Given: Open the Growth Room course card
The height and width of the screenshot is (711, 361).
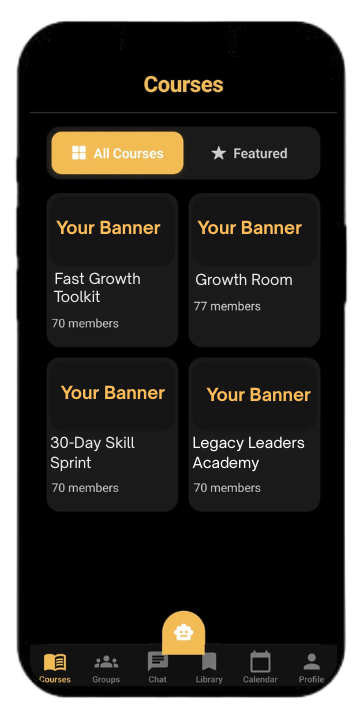Looking at the screenshot, I should pyautogui.click(x=254, y=270).
